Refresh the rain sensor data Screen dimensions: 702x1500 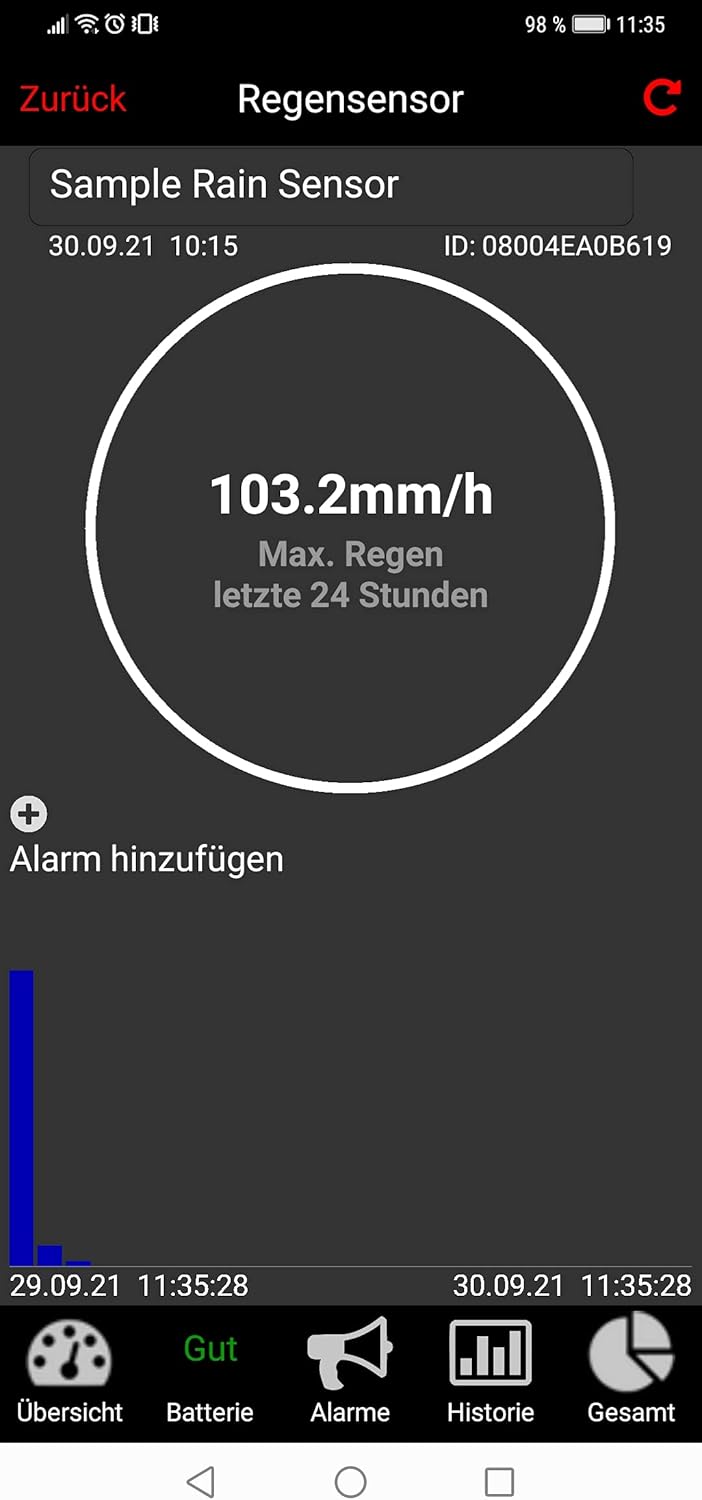661,98
